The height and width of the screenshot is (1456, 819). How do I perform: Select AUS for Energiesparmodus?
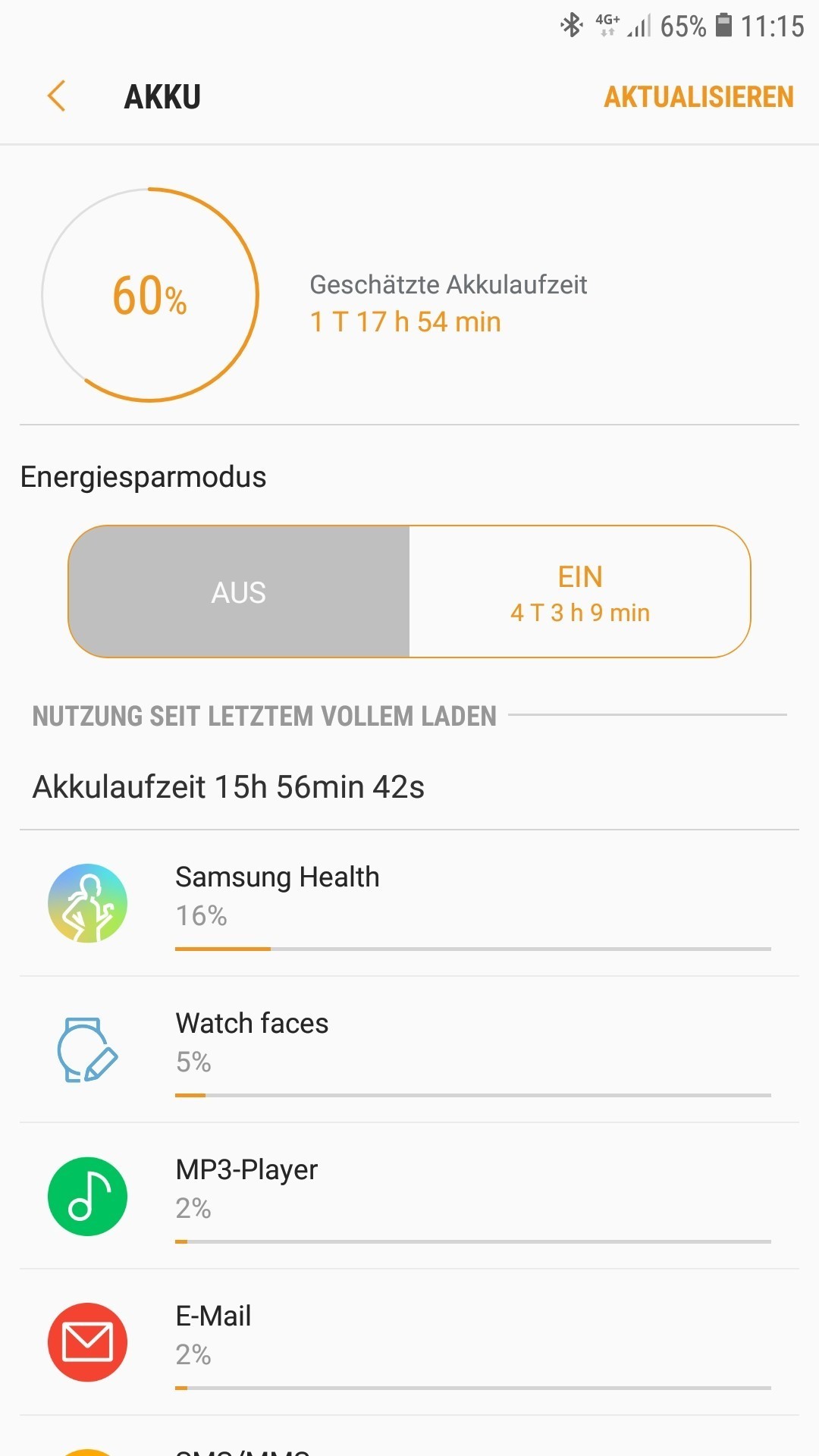pos(239,591)
